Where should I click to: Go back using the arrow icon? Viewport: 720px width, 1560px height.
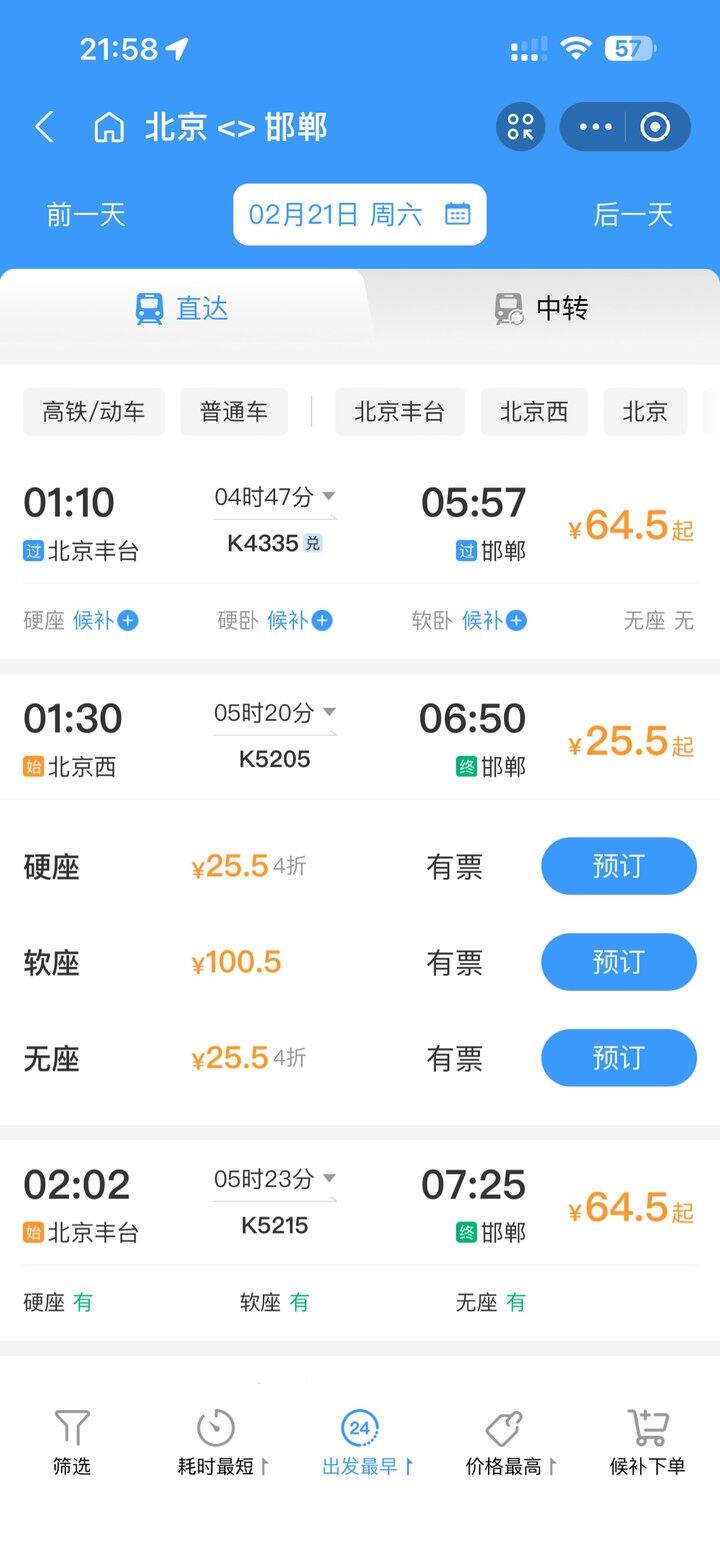coord(44,127)
